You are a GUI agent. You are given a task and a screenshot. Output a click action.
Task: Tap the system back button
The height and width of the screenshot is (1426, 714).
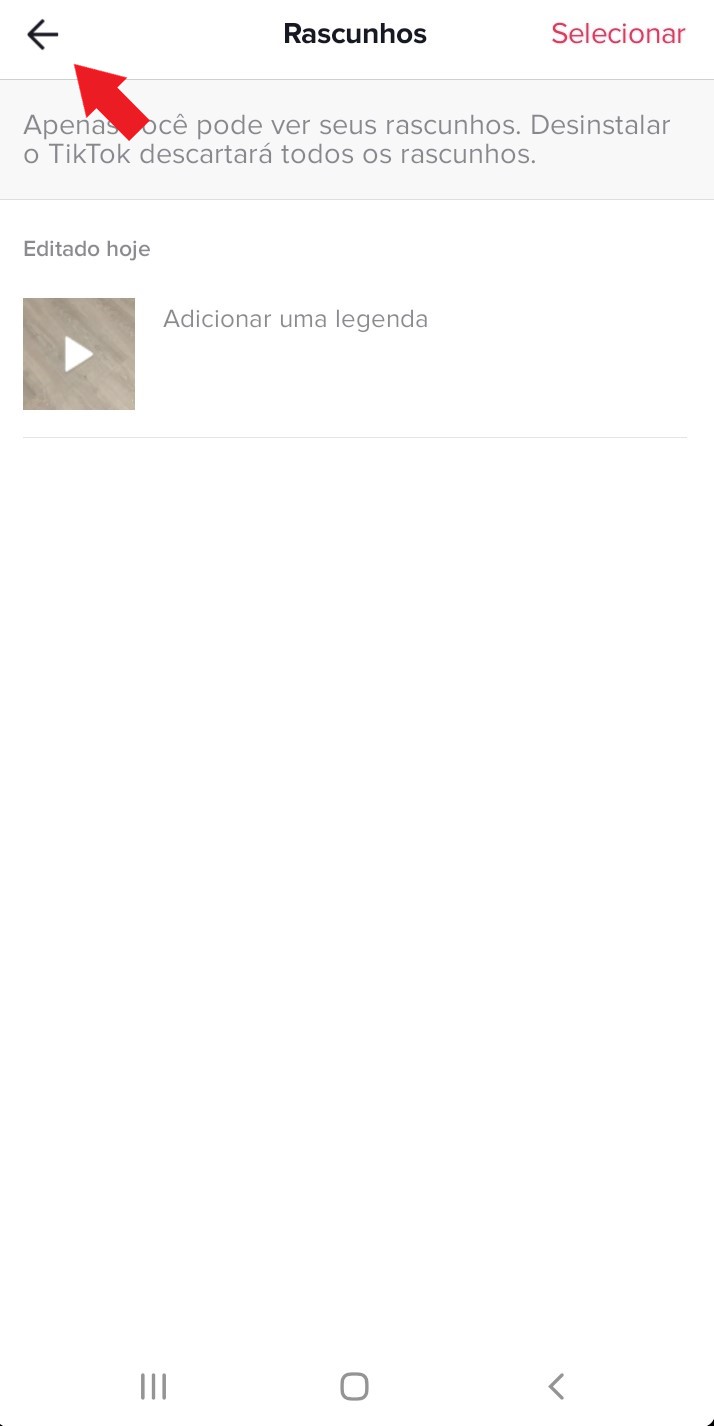(557, 1386)
